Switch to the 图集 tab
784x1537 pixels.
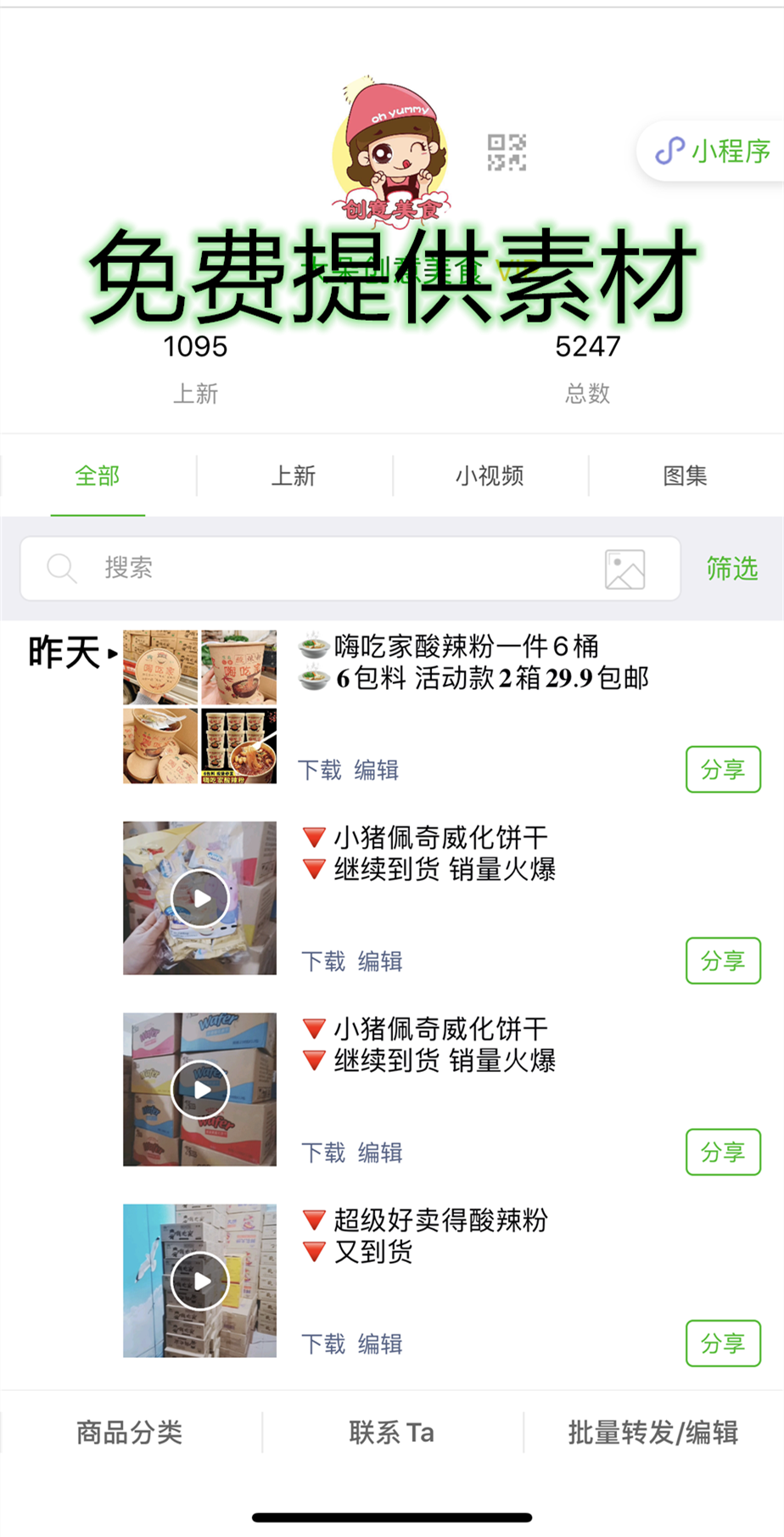click(x=686, y=475)
